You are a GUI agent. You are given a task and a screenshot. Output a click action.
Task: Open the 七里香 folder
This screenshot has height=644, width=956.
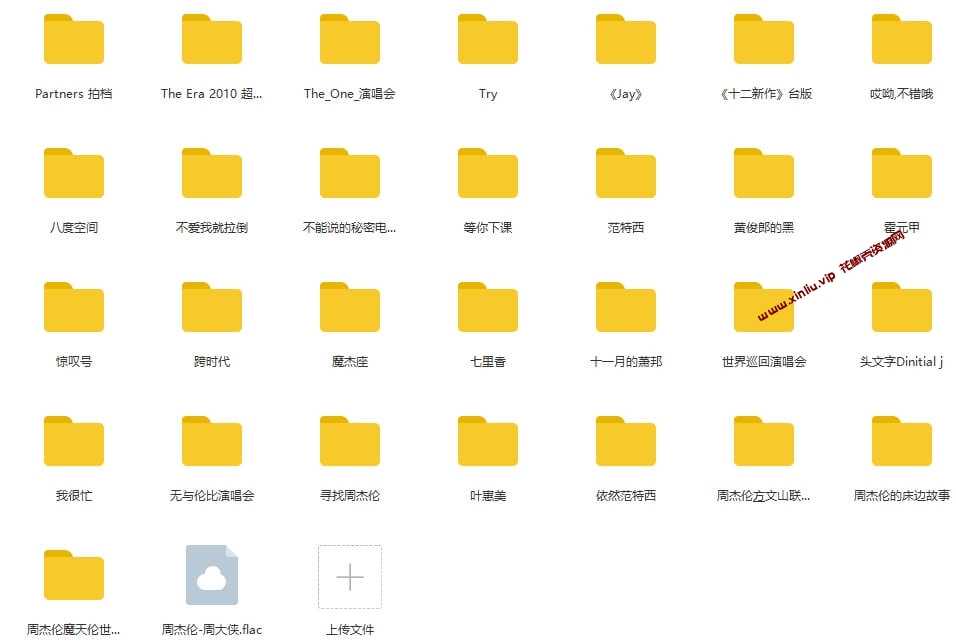488,309
